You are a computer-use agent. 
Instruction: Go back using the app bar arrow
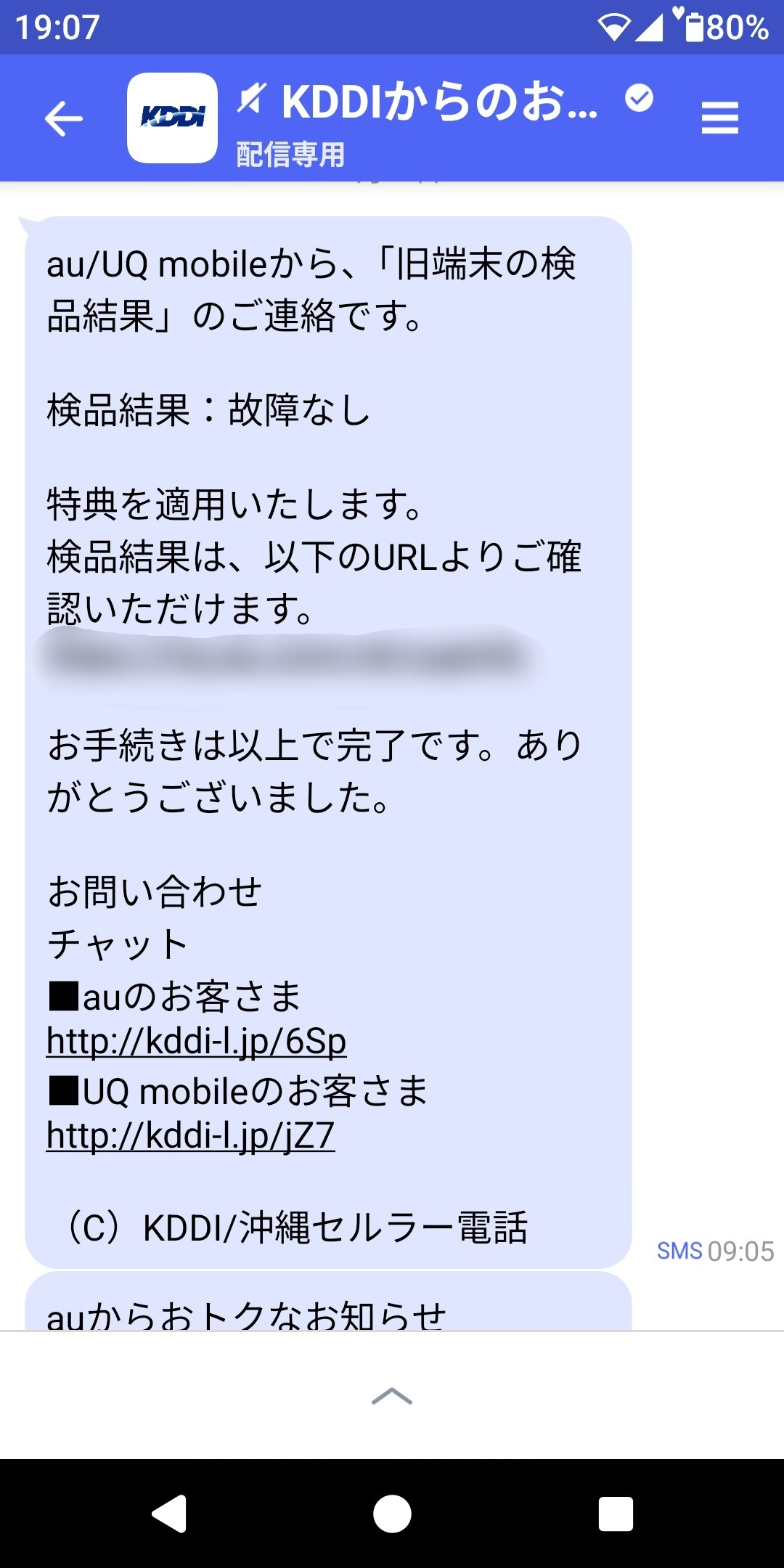[x=64, y=119]
